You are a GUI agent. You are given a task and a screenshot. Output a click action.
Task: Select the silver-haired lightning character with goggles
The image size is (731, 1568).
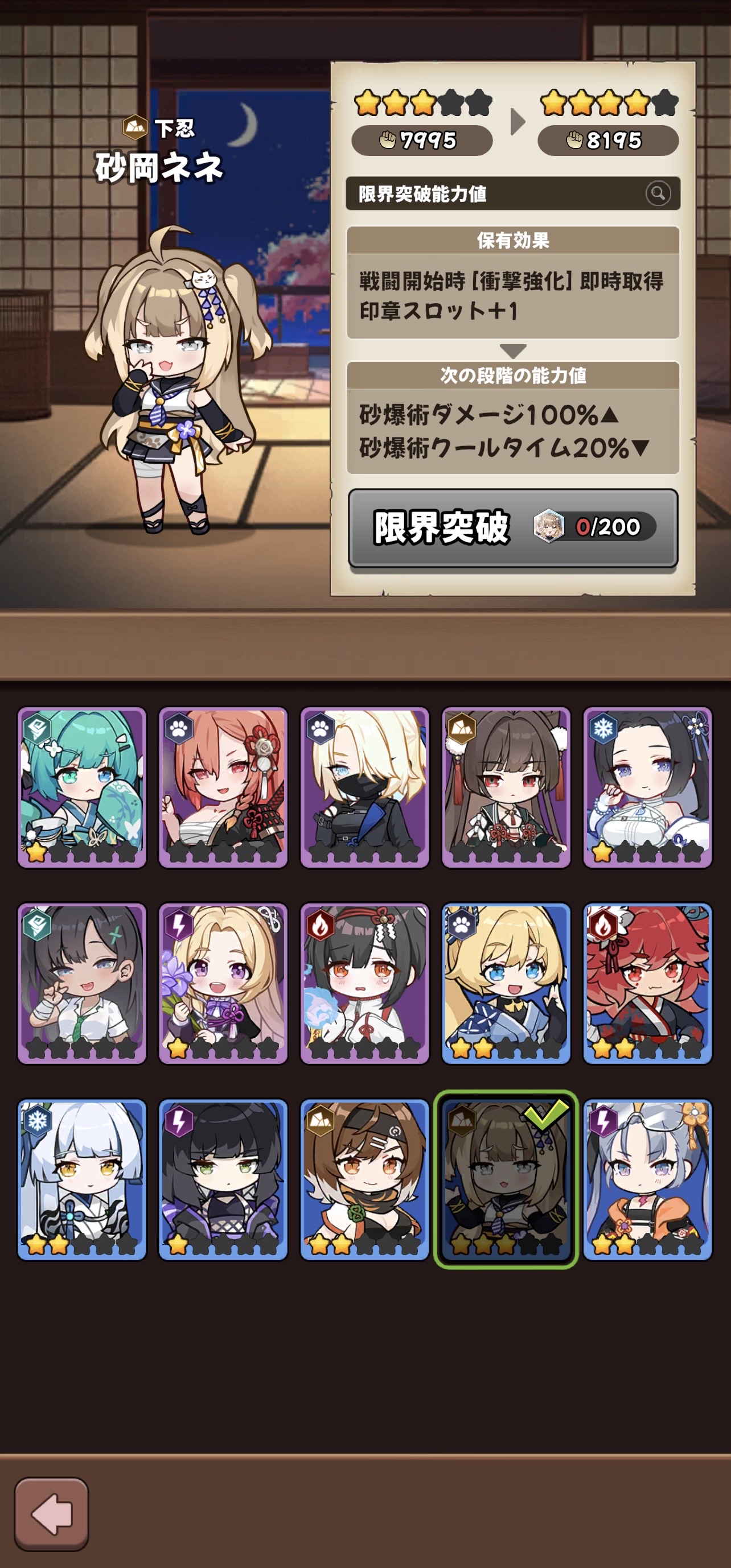click(647, 1179)
